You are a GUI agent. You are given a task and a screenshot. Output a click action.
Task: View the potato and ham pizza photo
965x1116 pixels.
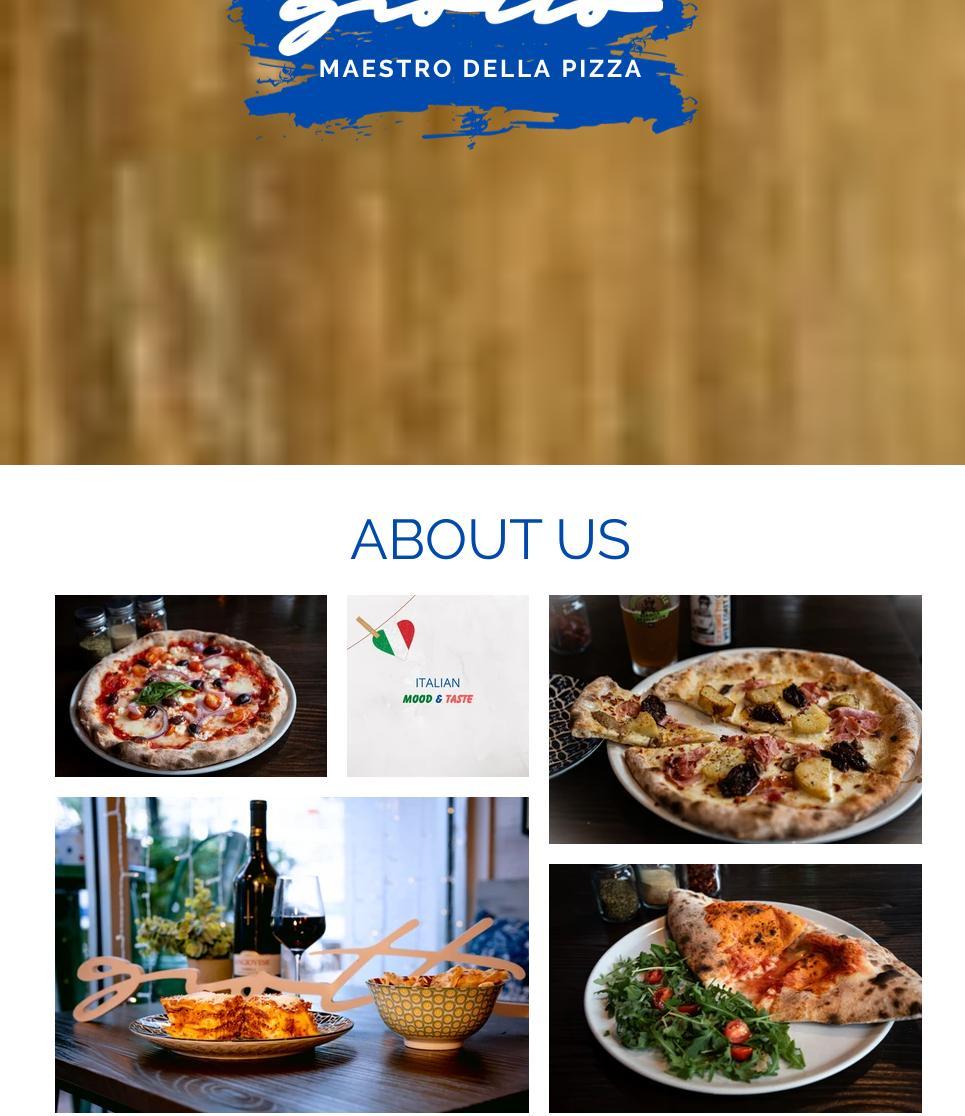[x=735, y=719]
